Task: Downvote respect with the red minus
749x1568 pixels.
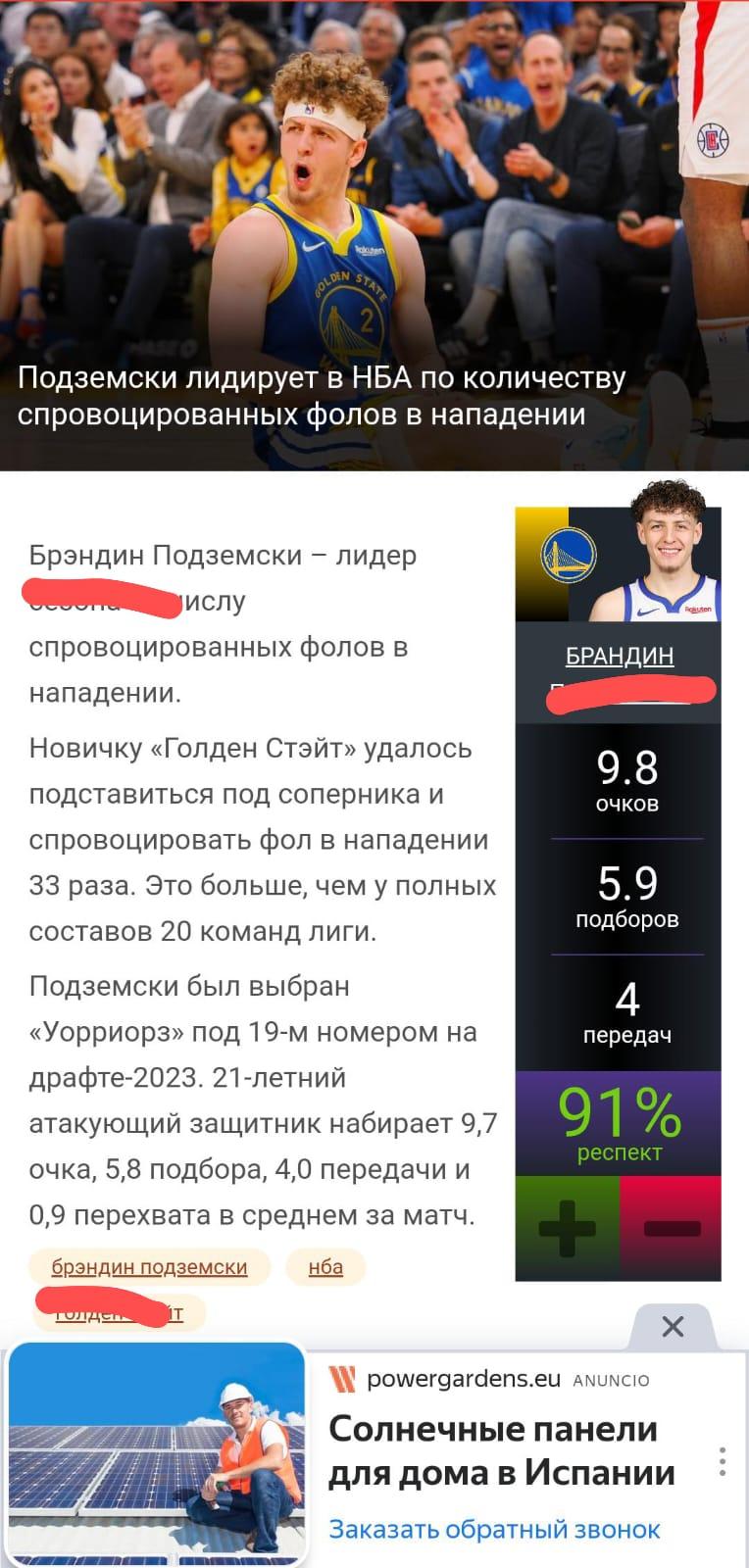Action: point(672,1228)
